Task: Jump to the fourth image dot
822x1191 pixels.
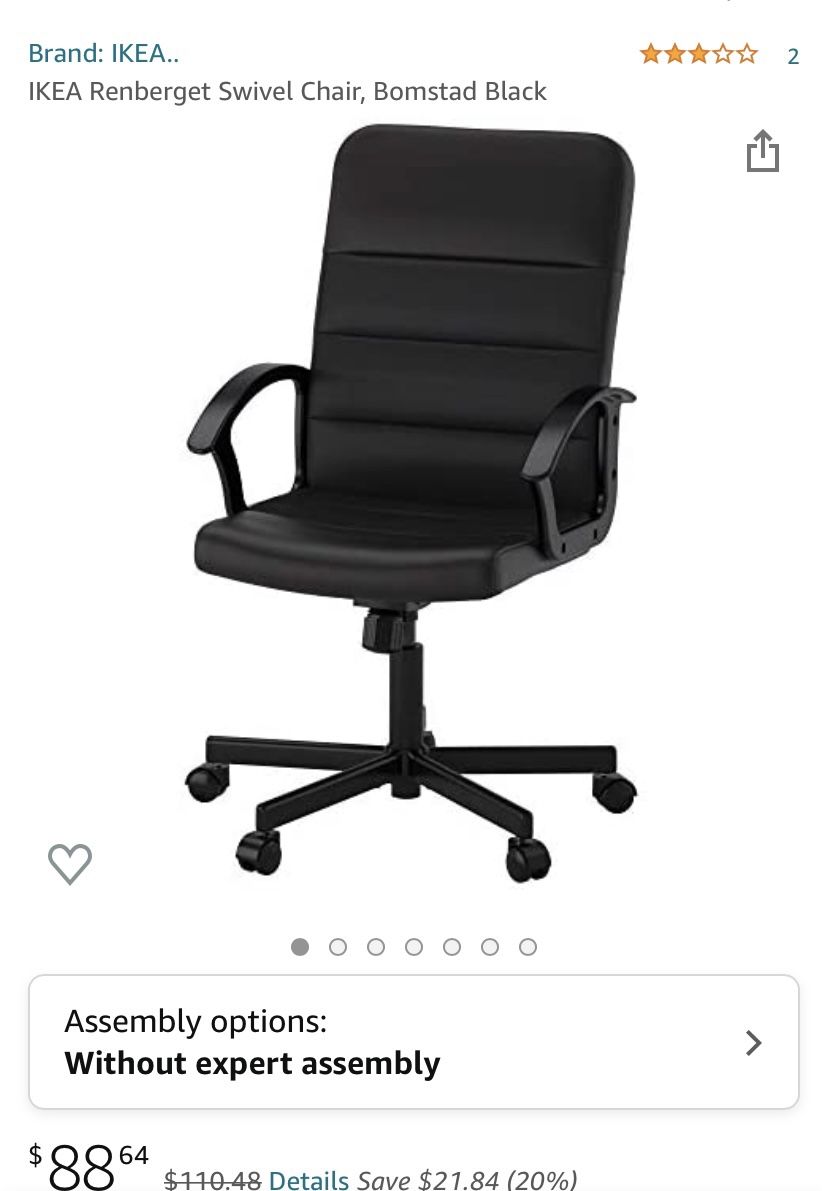Action: [x=414, y=946]
